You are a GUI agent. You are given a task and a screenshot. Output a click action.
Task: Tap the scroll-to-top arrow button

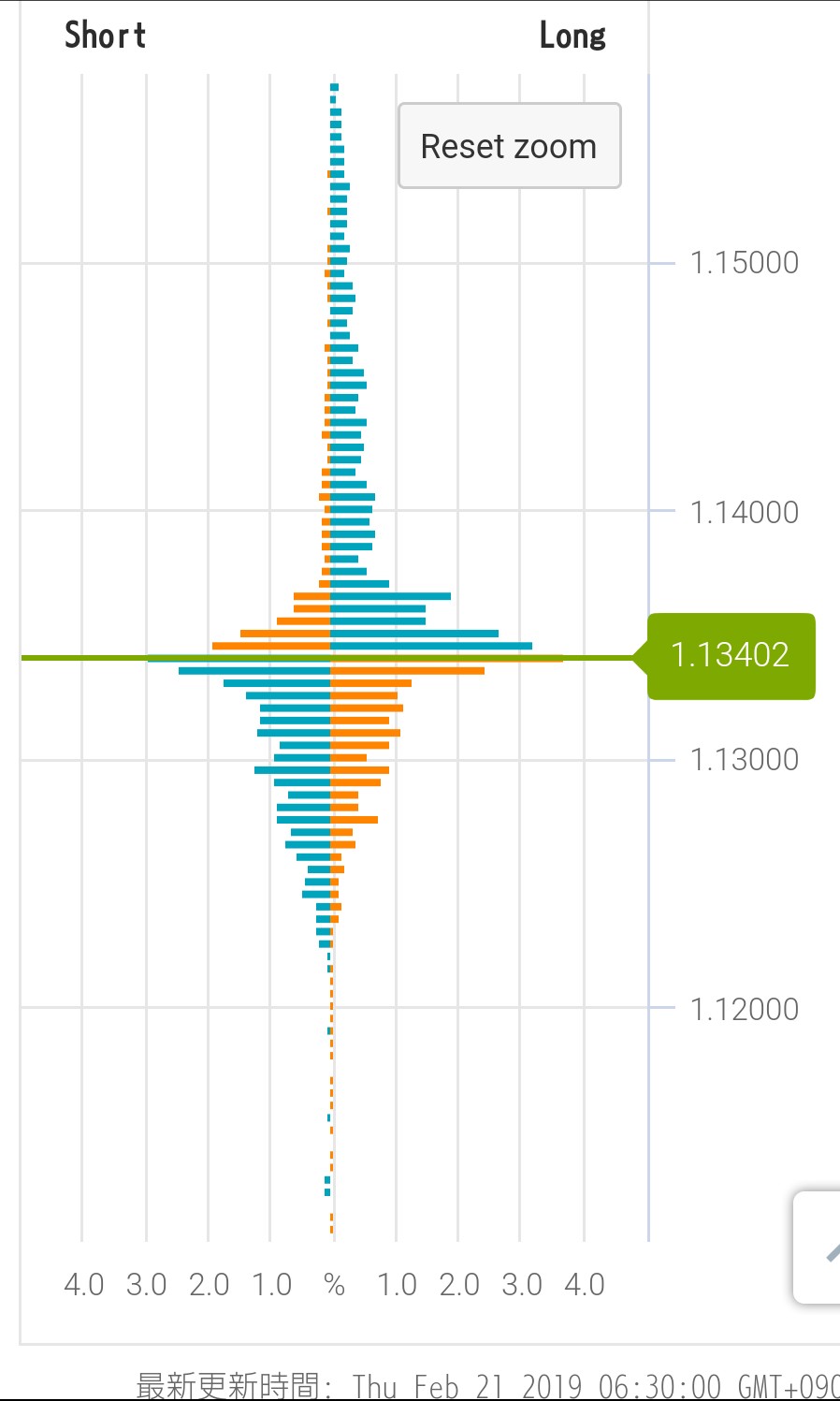tap(821, 1248)
